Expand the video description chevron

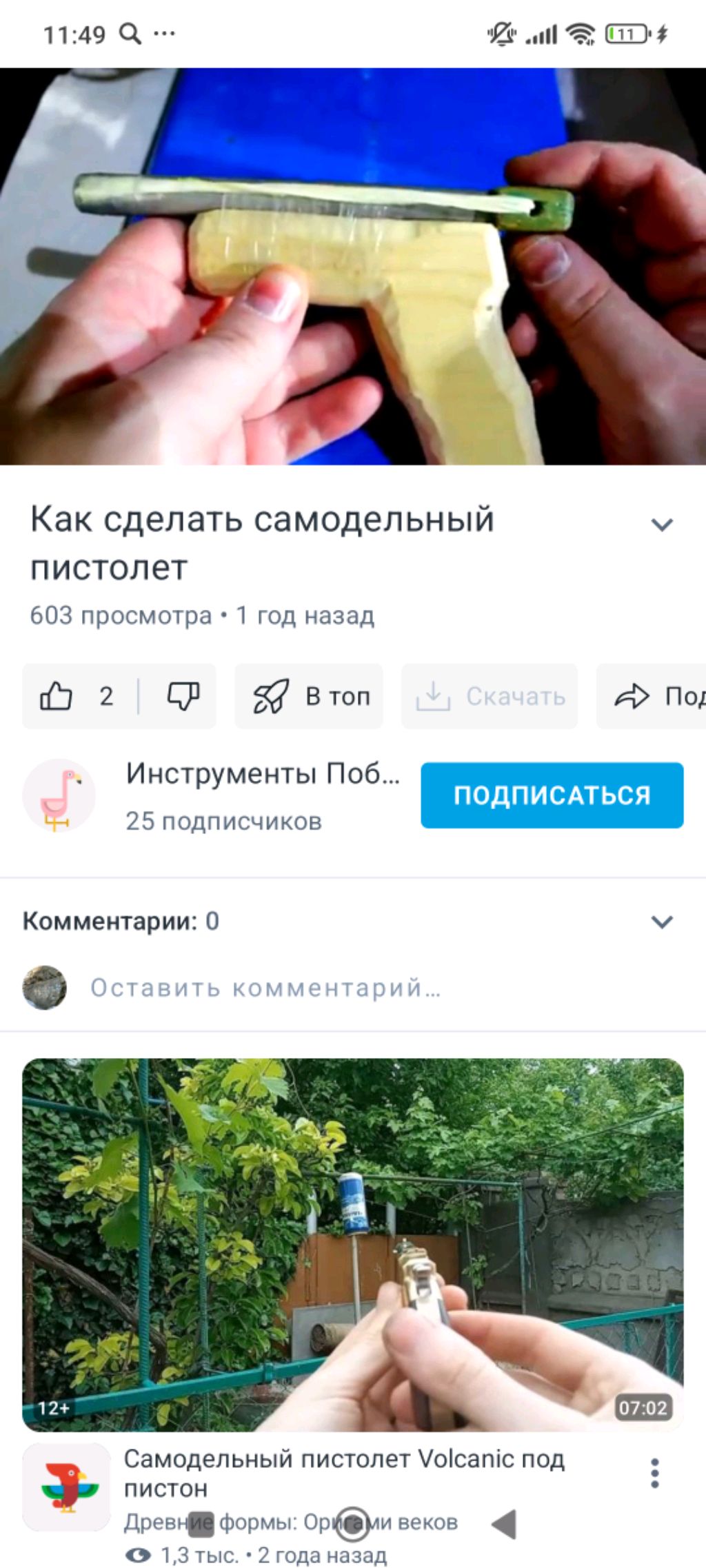click(x=662, y=525)
